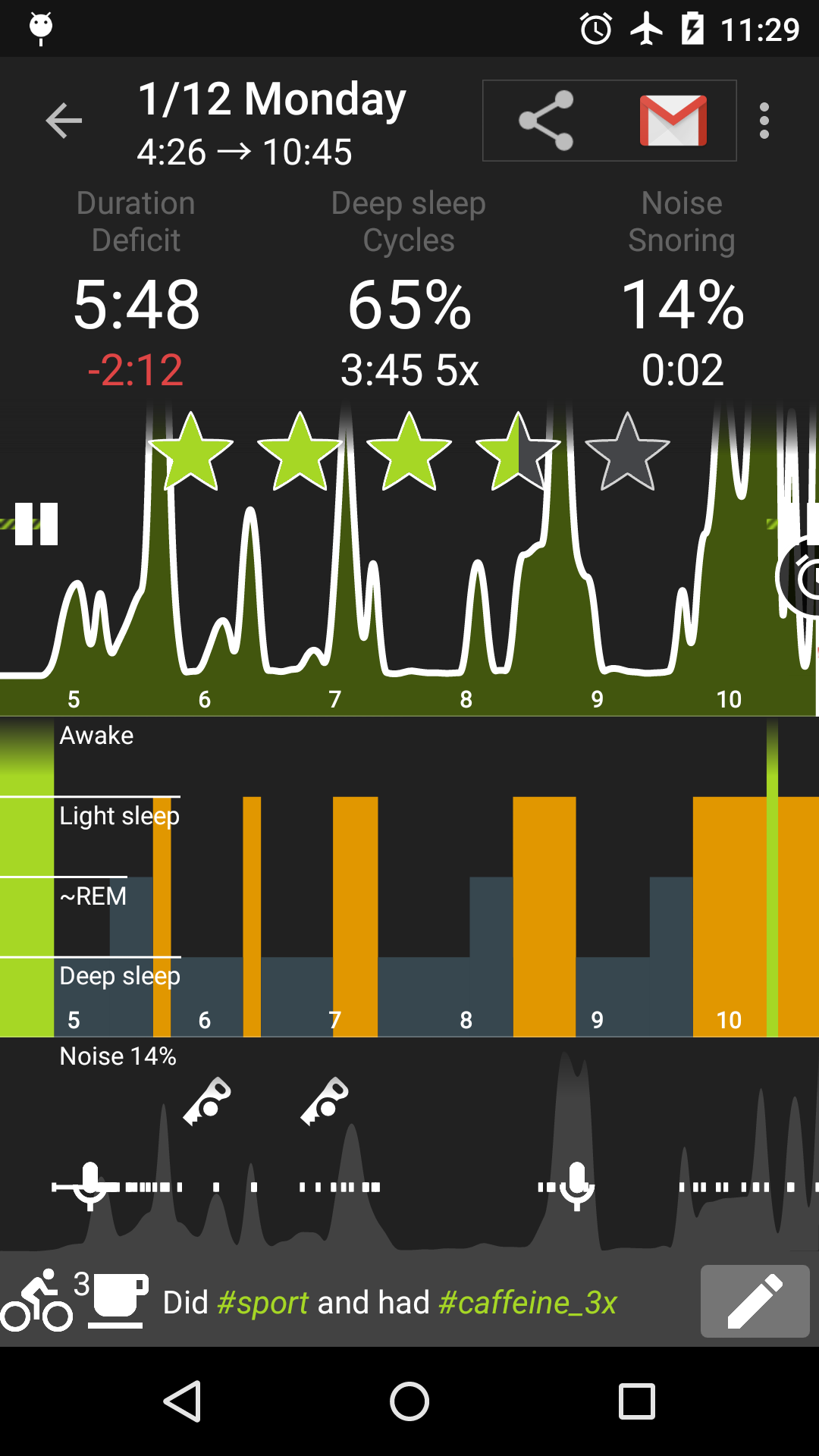Share this sleep record
This screenshot has height=1456, width=819.
coord(546,121)
